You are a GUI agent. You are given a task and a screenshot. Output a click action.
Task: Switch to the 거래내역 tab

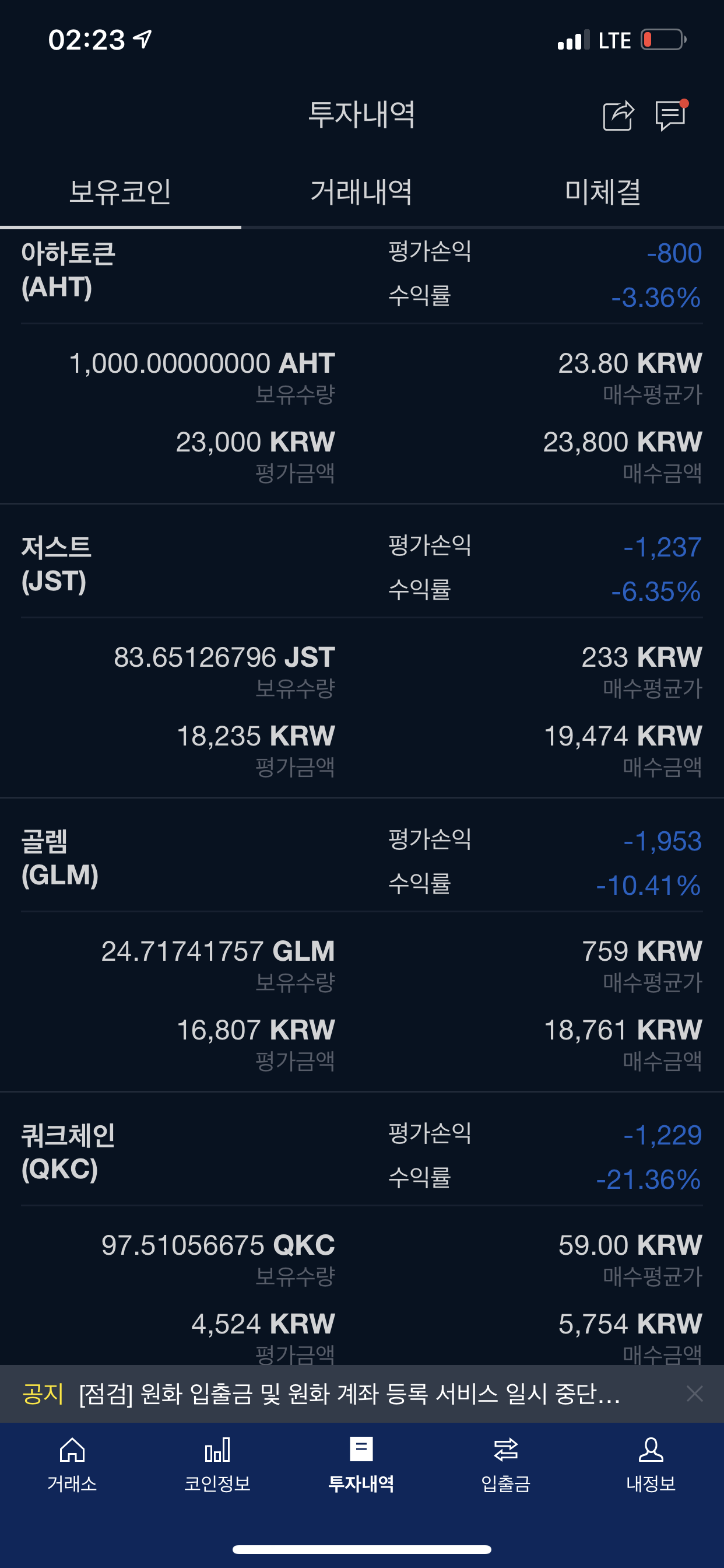coord(361,192)
